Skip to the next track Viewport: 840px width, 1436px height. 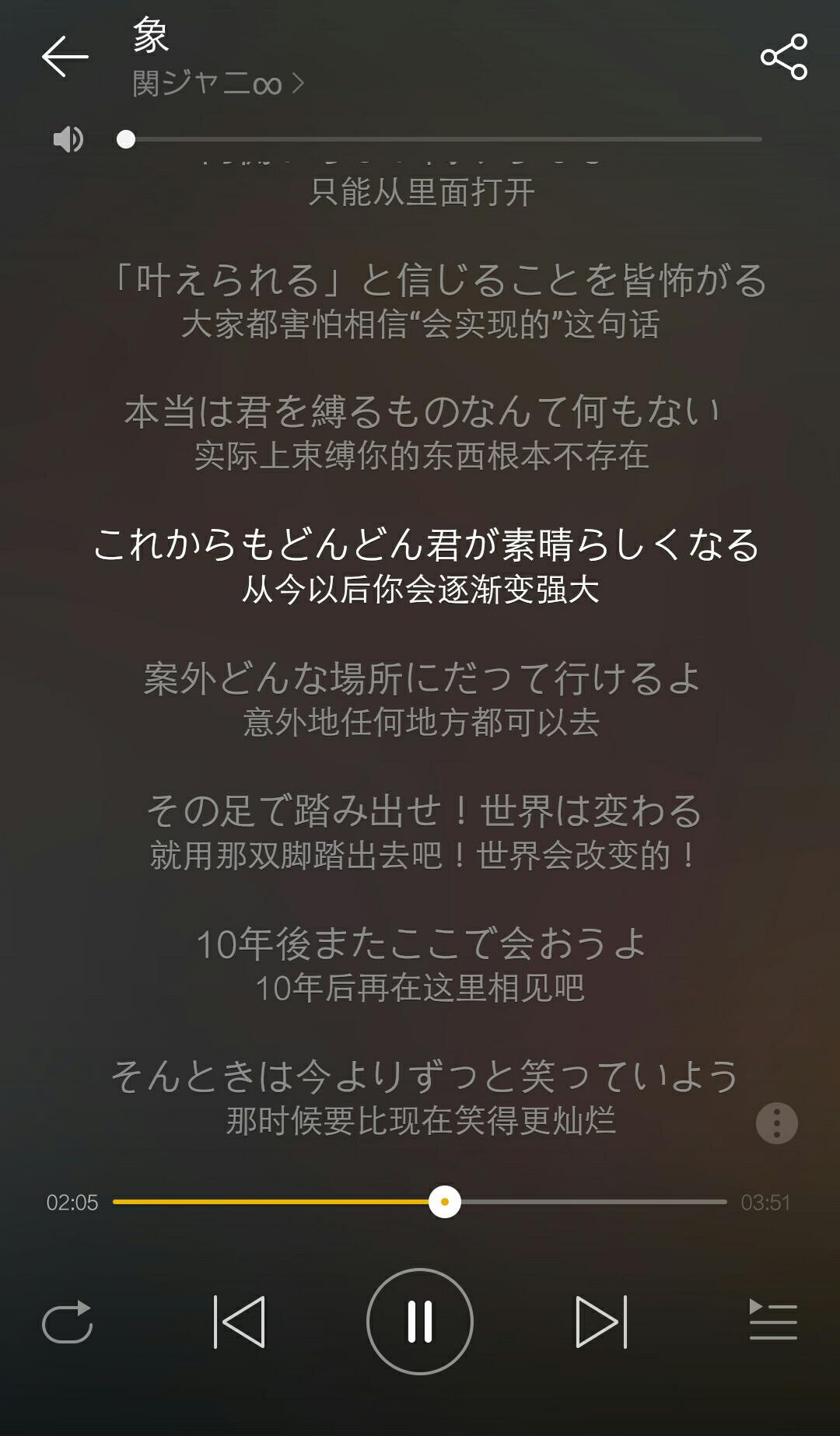click(601, 1322)
